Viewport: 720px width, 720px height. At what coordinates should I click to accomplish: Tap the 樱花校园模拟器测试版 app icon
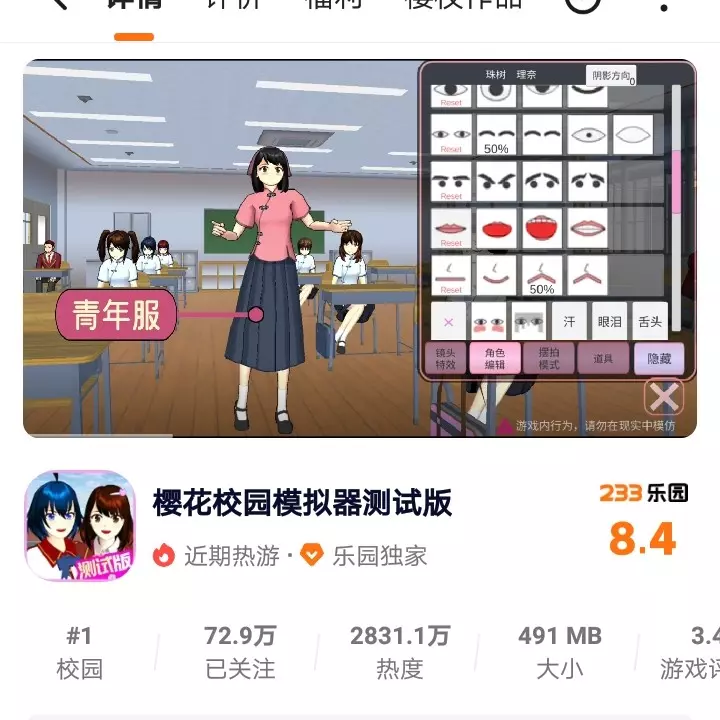click(x=80, y=526)
